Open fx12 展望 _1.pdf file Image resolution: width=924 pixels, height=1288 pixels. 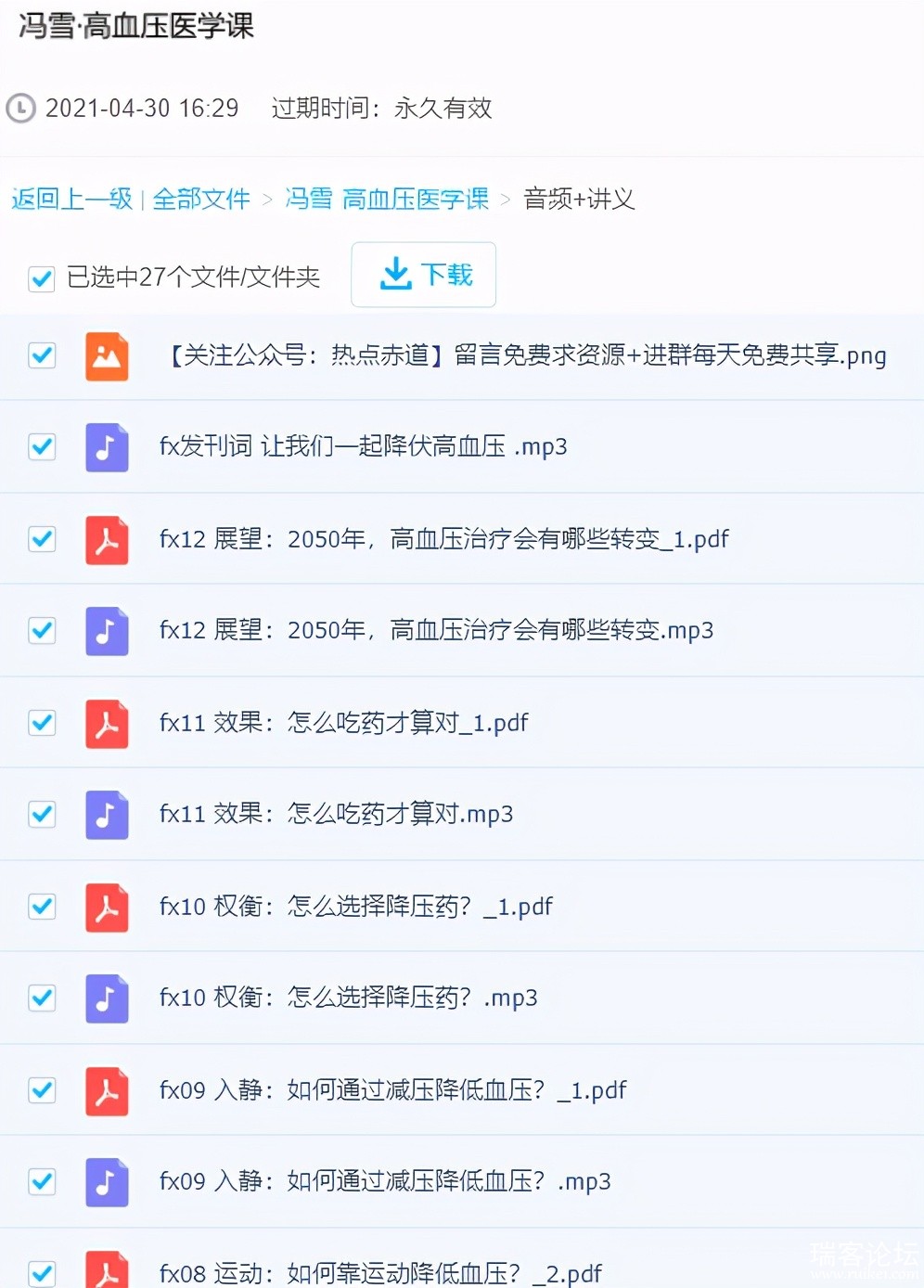pyautogui.click(x=443, y=539)
